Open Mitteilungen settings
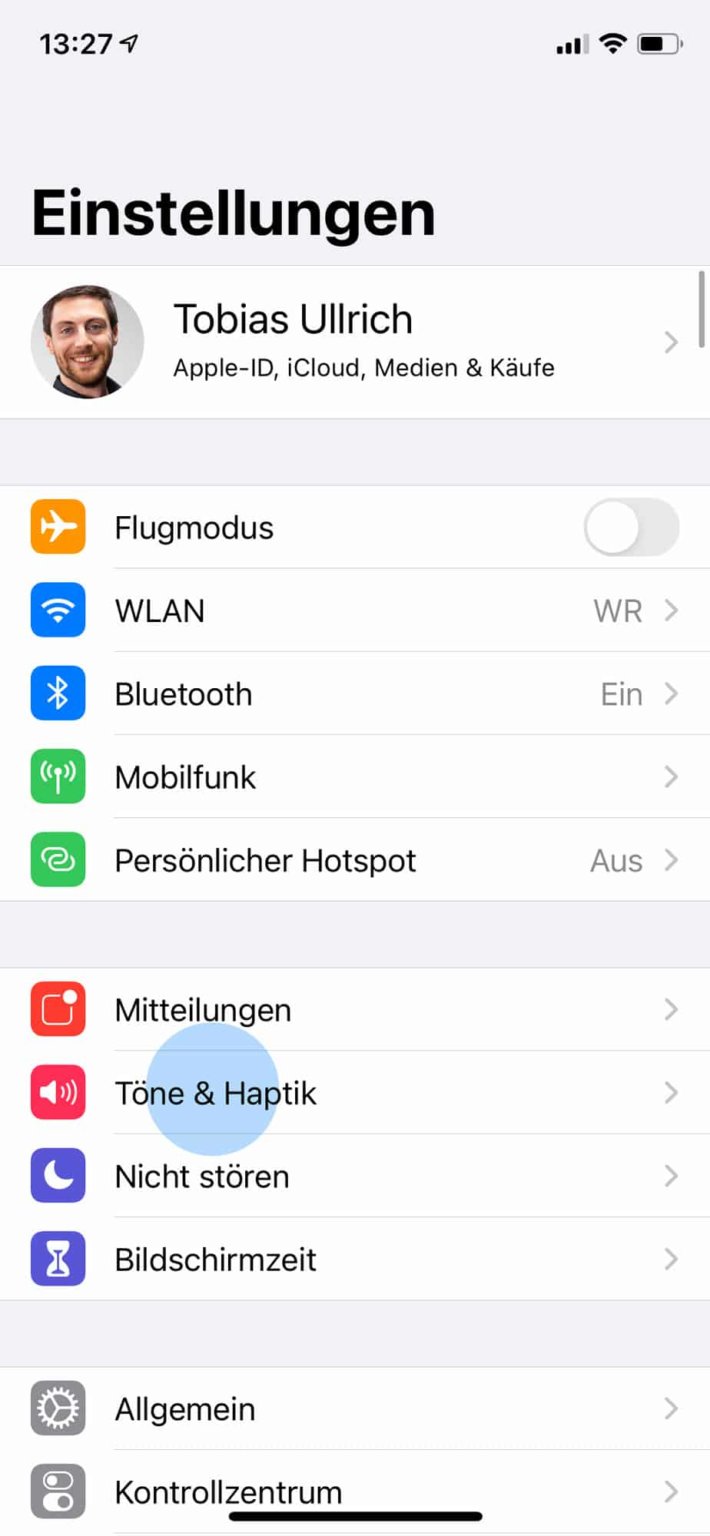The height and width of the screenshot is (1536, 710). pos(355,1010)
